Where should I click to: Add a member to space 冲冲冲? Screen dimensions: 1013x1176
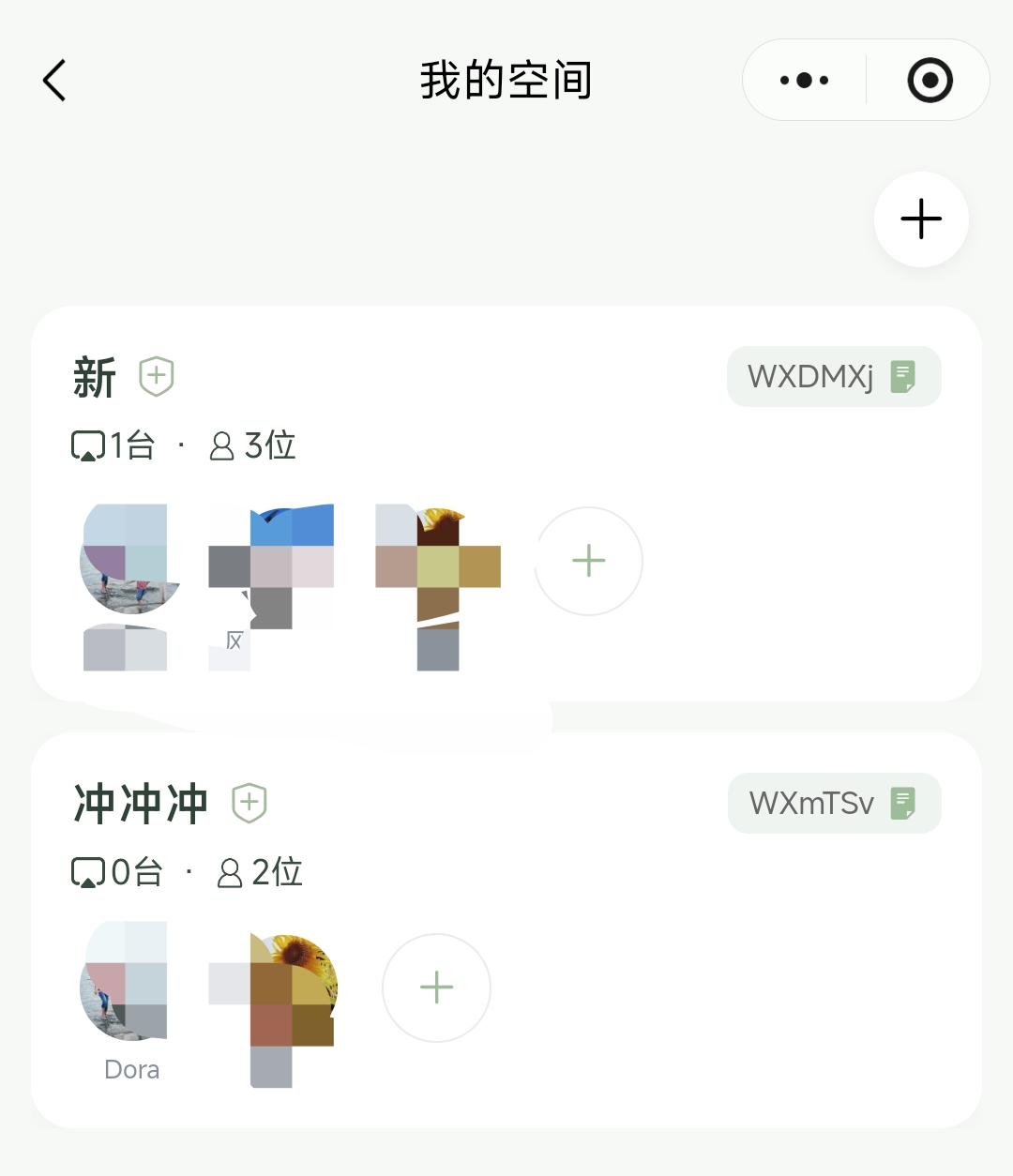point(436,988)
